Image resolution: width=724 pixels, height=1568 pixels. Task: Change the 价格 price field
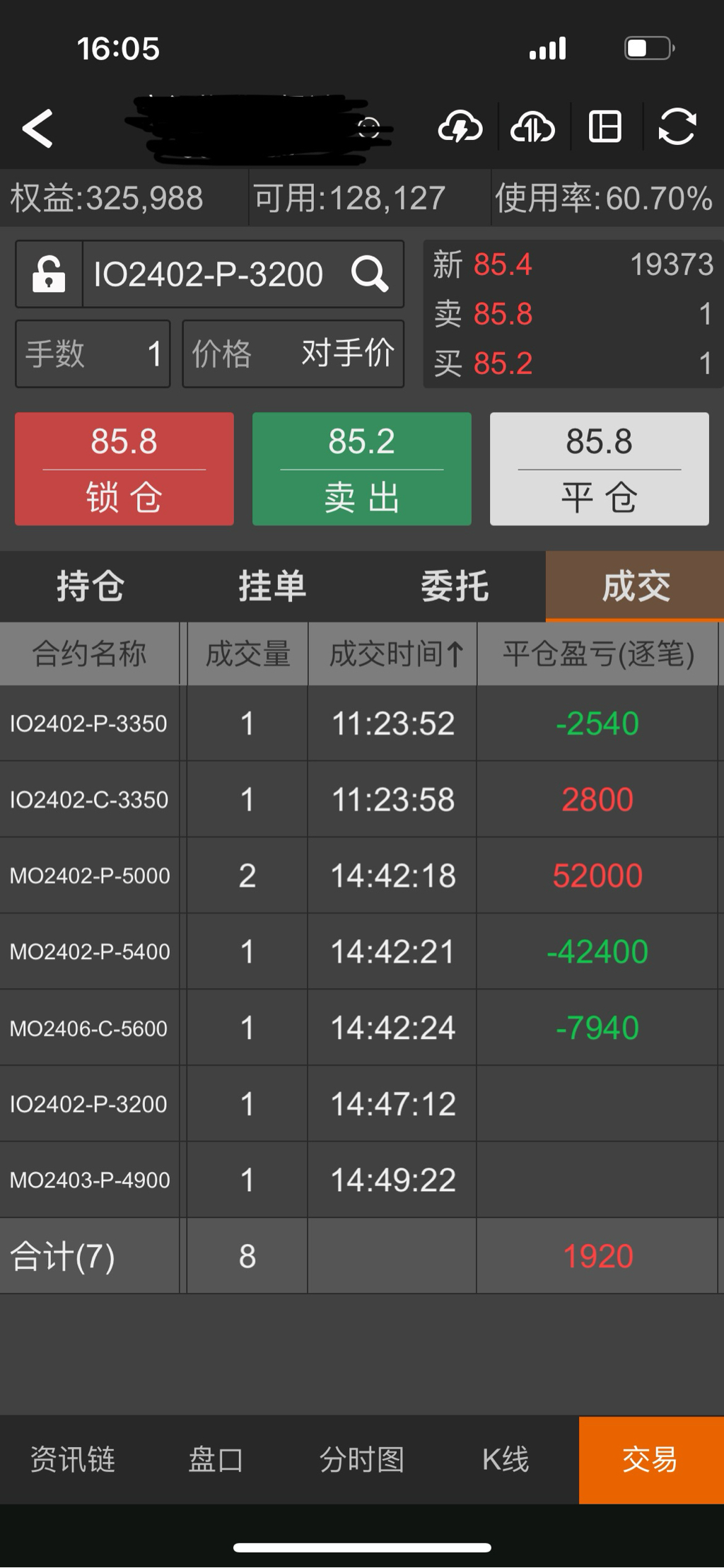[293, 354]
